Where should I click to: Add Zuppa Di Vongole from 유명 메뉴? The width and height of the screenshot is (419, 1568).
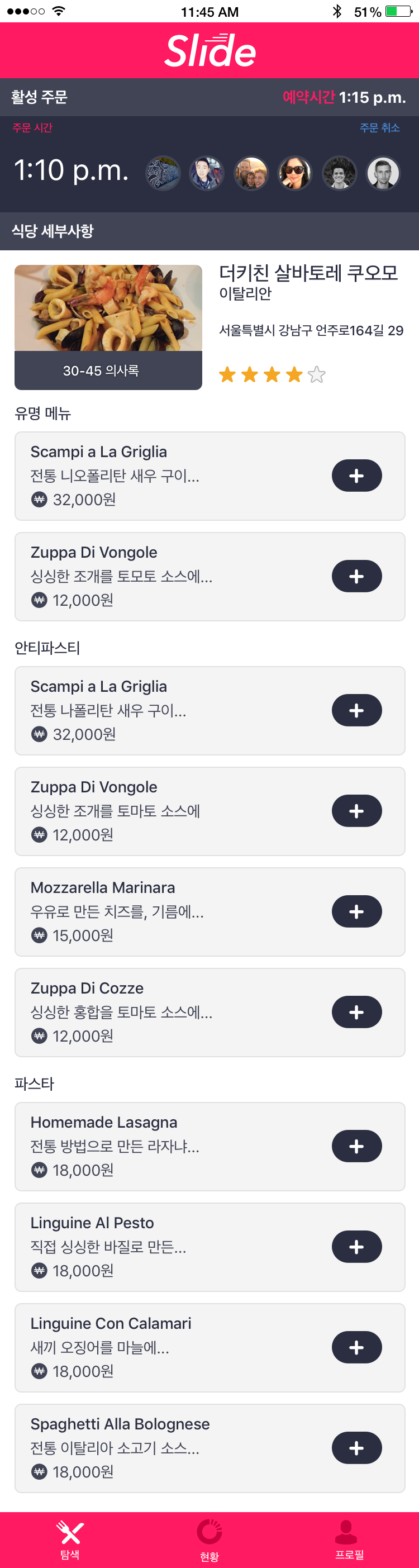[x=356, y=576]
